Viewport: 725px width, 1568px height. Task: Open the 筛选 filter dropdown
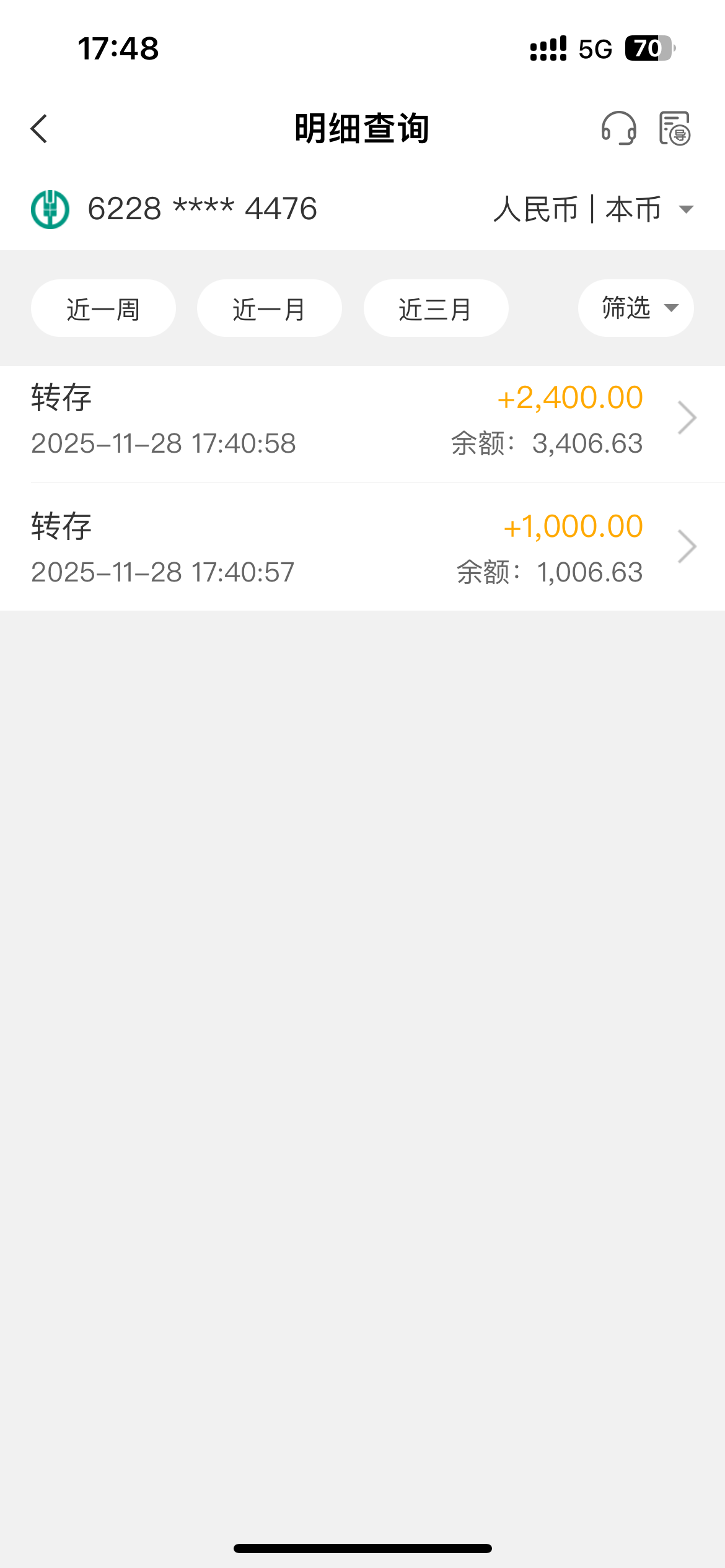pos(636,308)
